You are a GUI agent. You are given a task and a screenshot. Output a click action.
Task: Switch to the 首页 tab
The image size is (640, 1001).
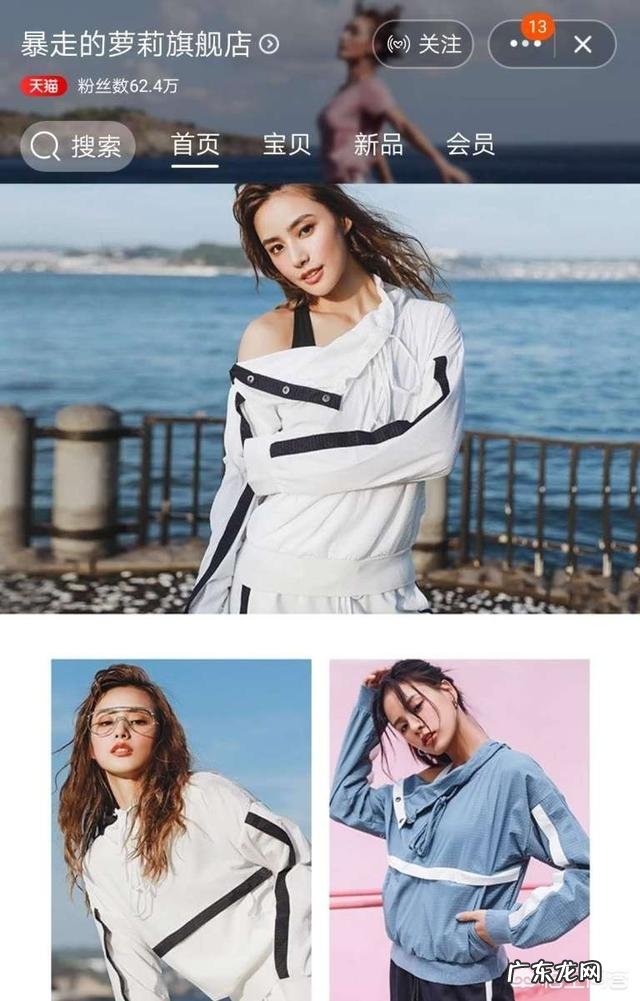point(195,144)
